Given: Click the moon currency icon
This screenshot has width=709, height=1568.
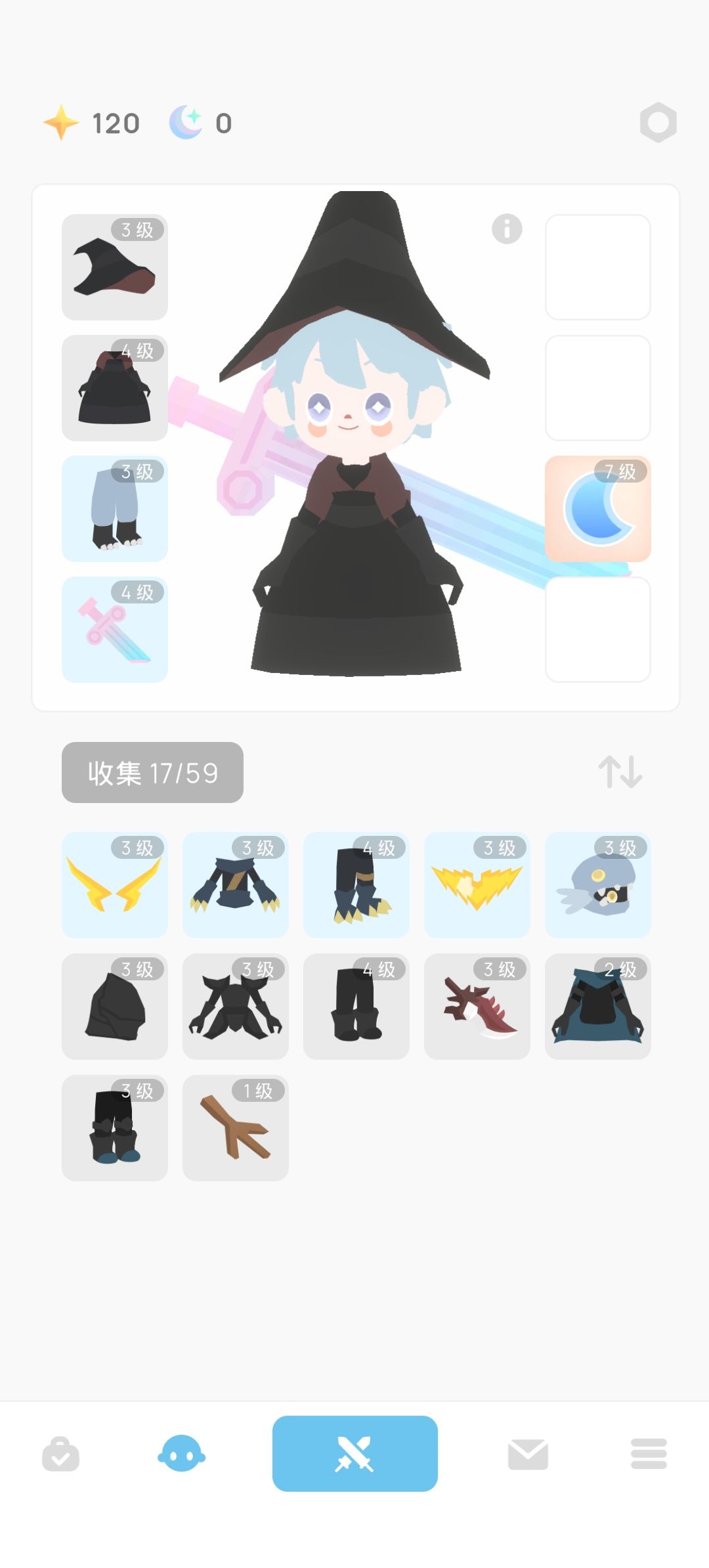Looking at the screenshot, I should 186,121.
